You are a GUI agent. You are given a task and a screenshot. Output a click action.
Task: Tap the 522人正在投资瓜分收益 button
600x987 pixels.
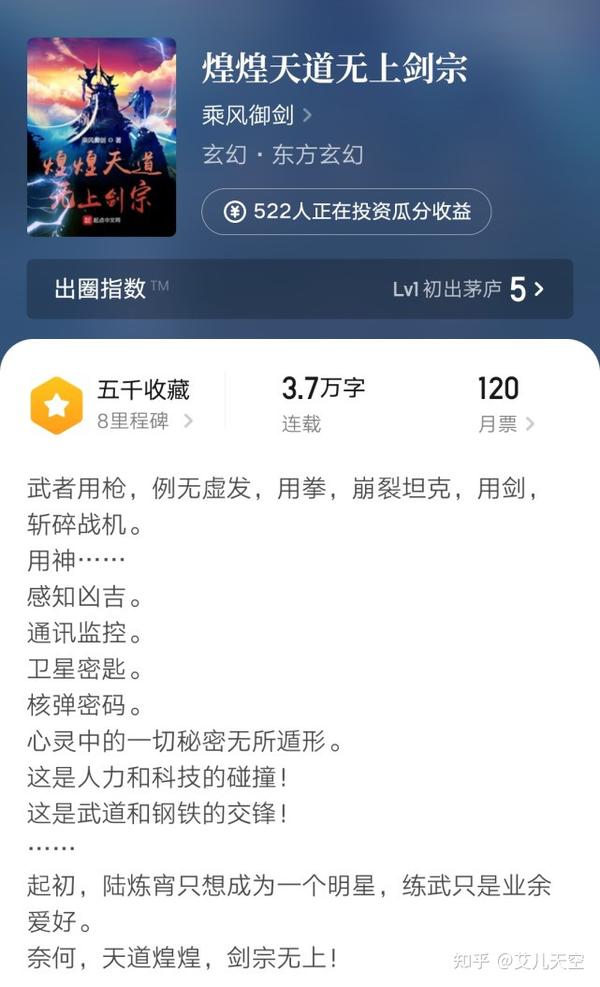pyautogui.click(x=346, y=212)
